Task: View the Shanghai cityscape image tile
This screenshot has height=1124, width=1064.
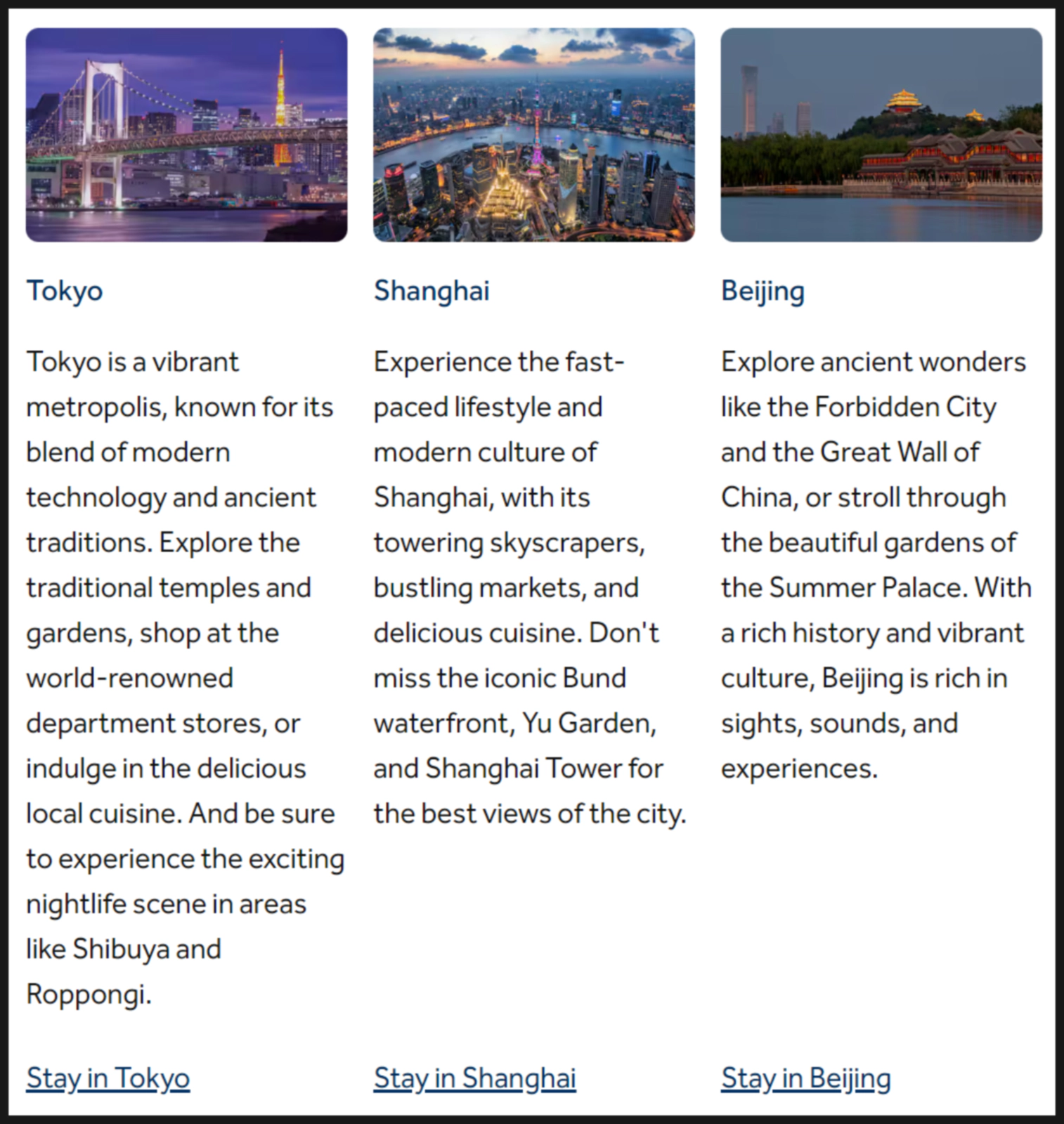Action: click(533, 135)
